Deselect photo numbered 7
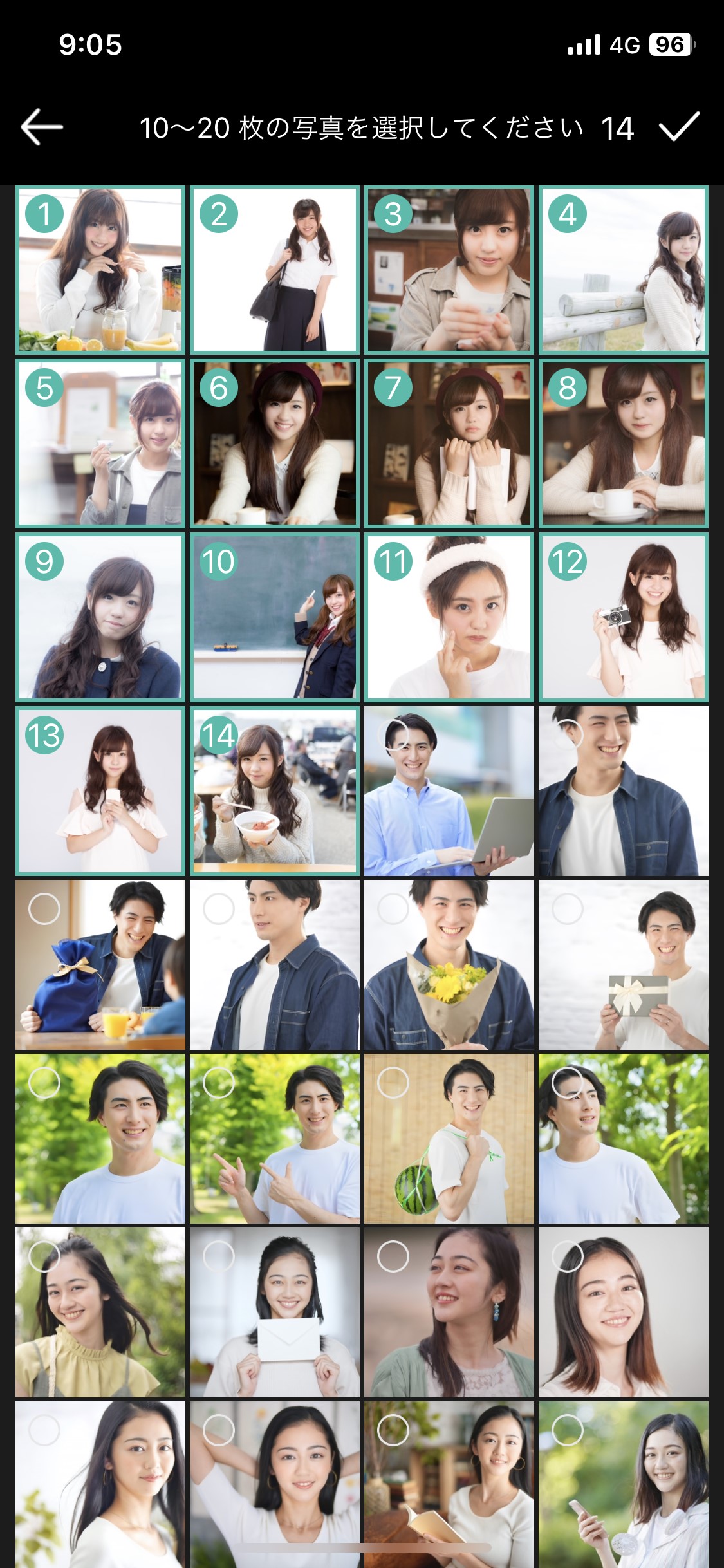 point(449,444)
